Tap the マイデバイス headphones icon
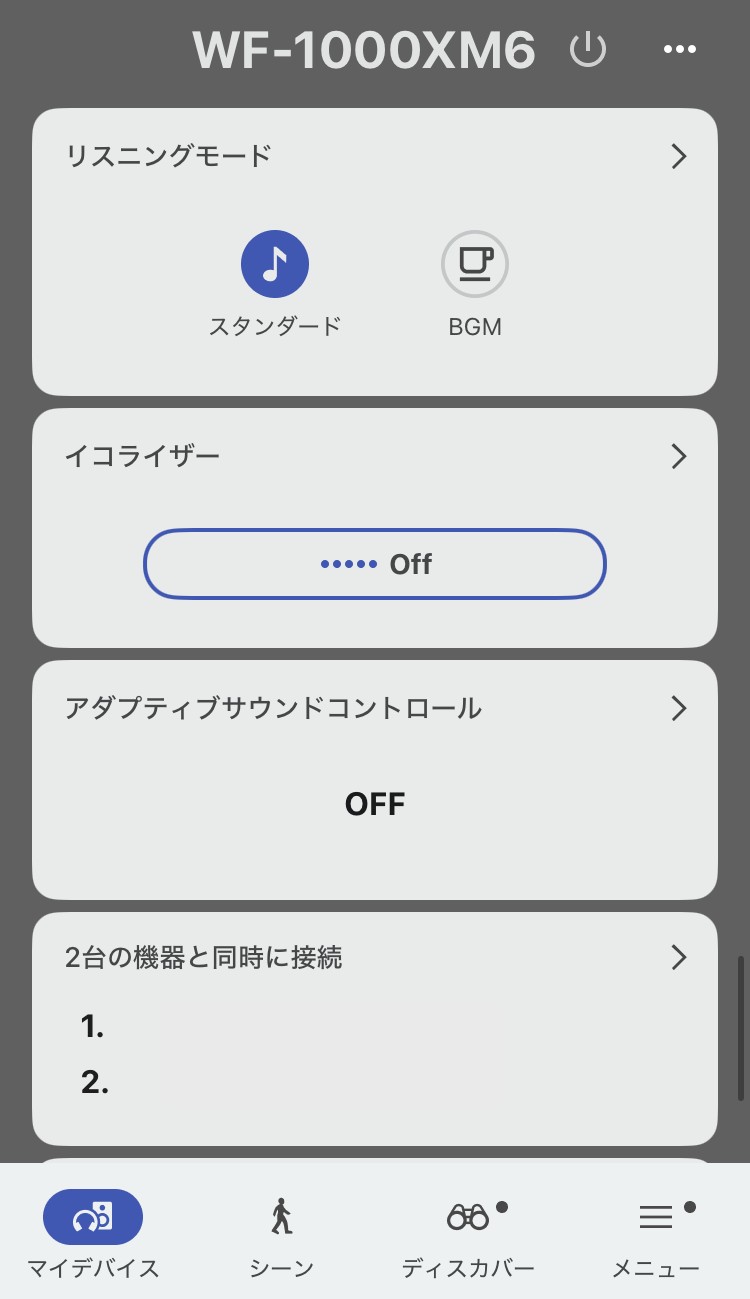This screenshot has height=1299, width=750. pos(93,1217)
